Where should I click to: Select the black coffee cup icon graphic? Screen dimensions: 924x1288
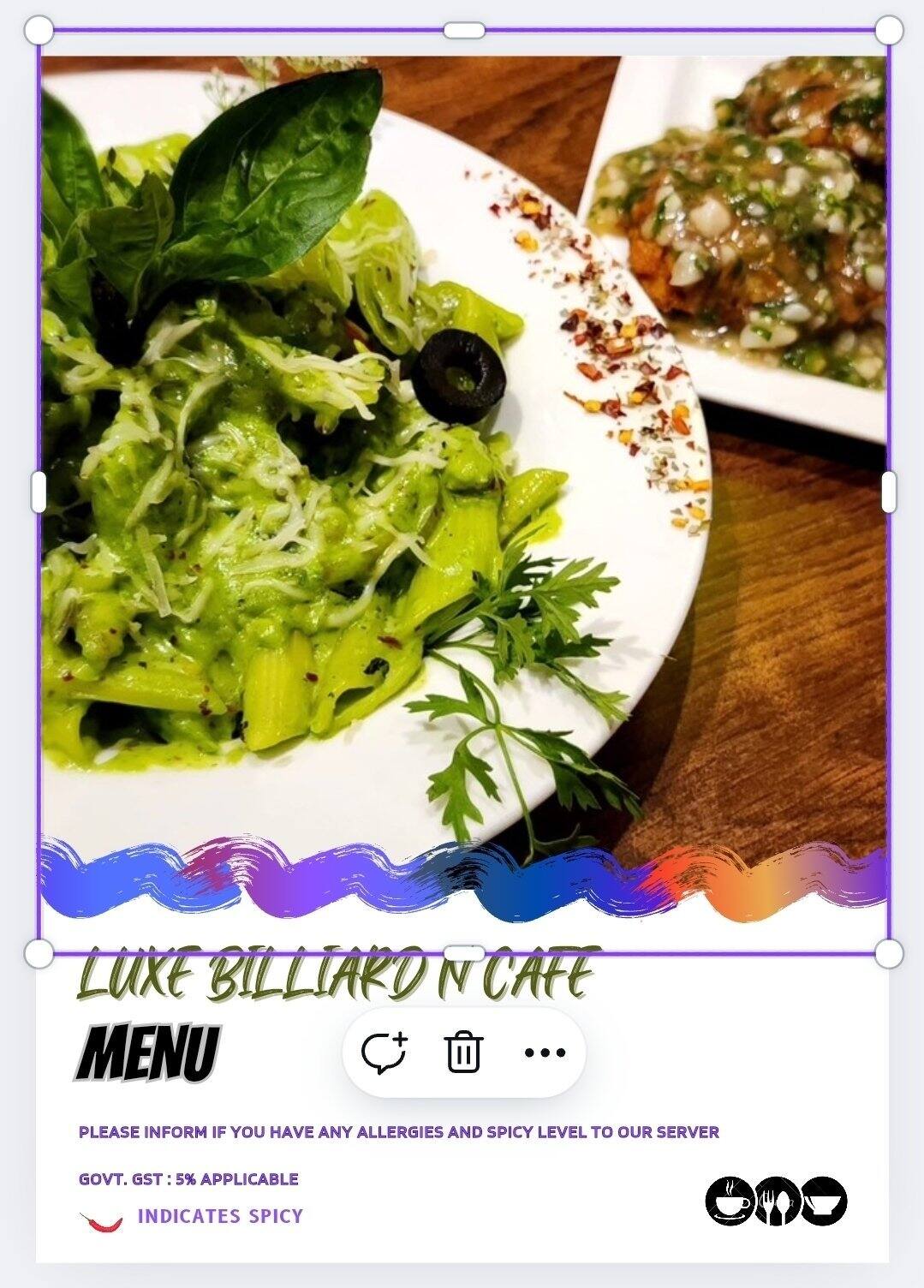point(729,1202)
